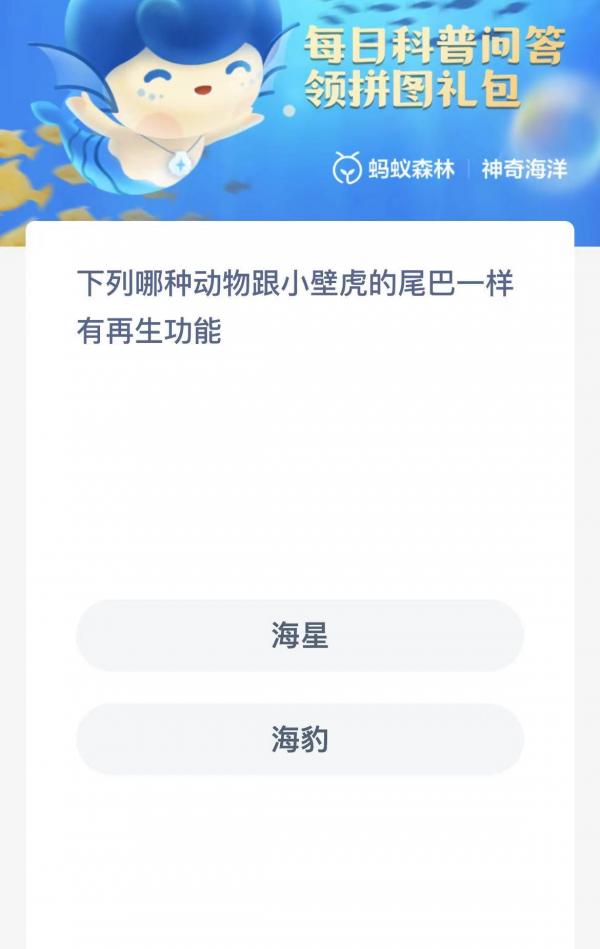Choose the answer 海豹
Viewport: 600px width, 949px height.
[300, 740]
